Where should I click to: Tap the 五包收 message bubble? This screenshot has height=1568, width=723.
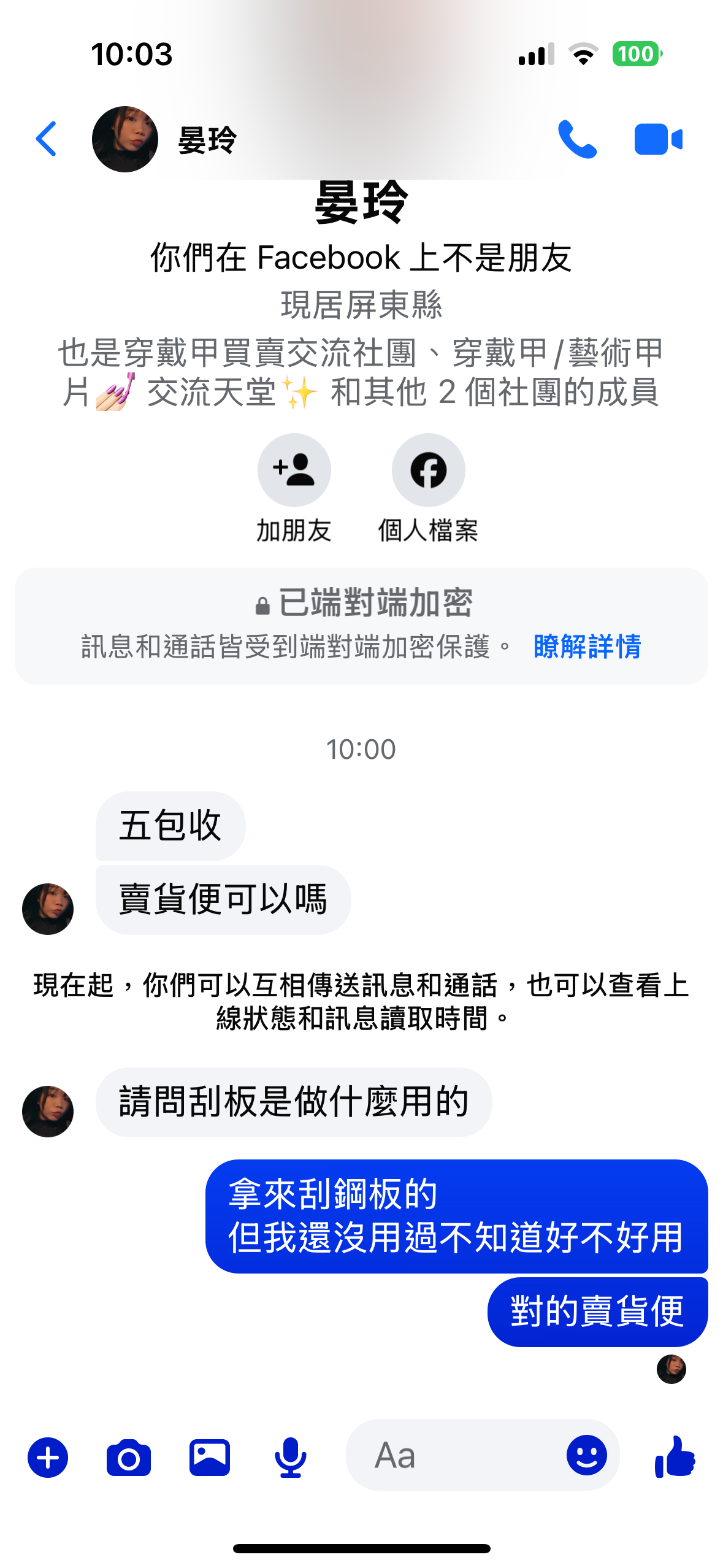coord(170,825)
